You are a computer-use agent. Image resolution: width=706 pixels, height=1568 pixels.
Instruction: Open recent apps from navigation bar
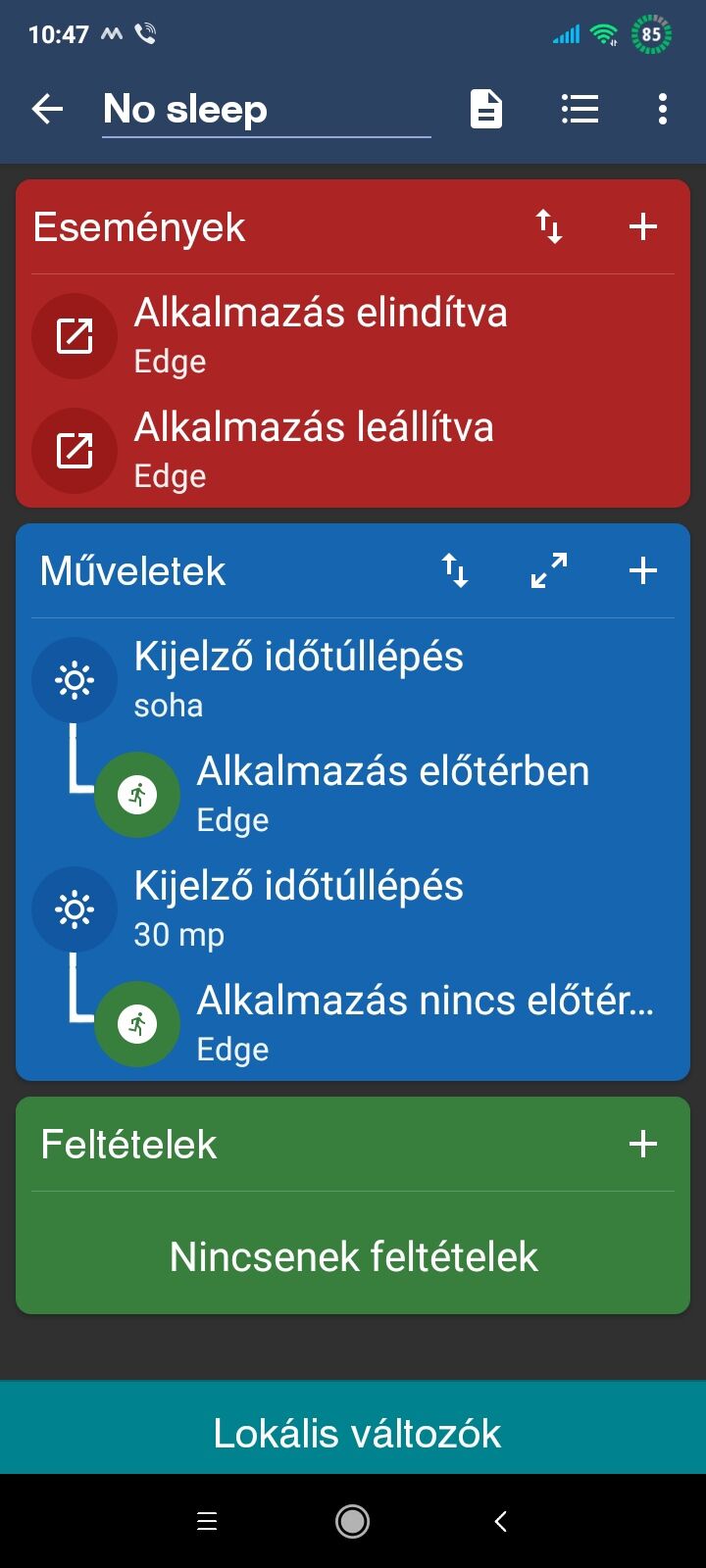(207, 1521)
